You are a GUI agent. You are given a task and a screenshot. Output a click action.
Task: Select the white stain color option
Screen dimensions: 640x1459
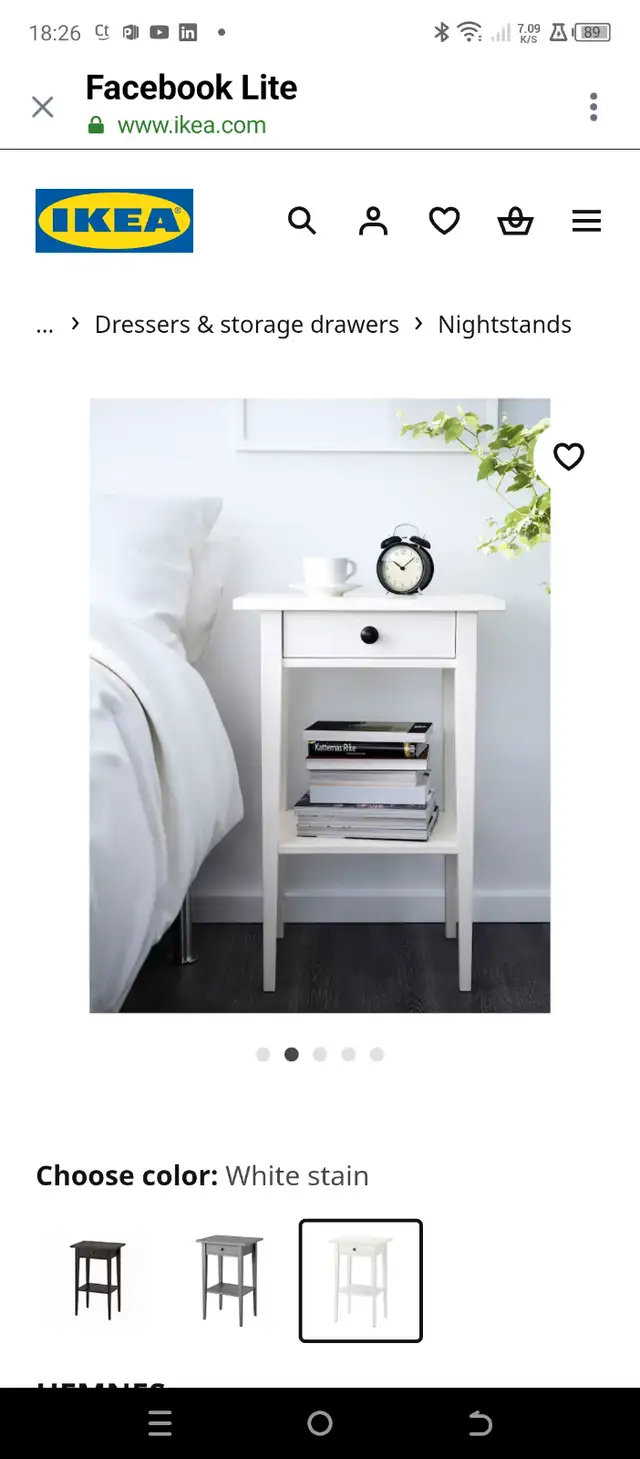point(361,1281)
